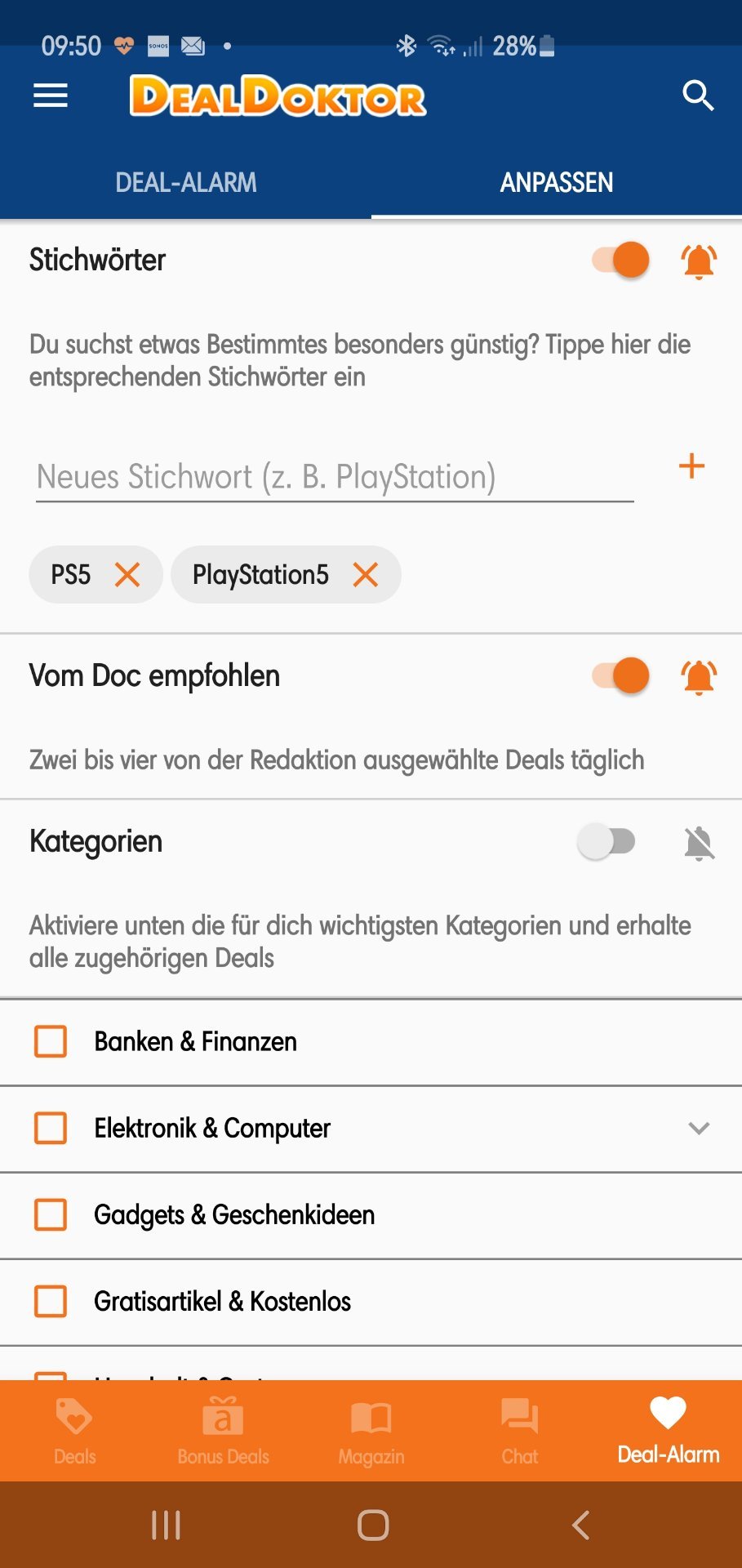Disable the Vom Doc empfohlen switch
The image size is (742, 1568).
click(621, 676)
